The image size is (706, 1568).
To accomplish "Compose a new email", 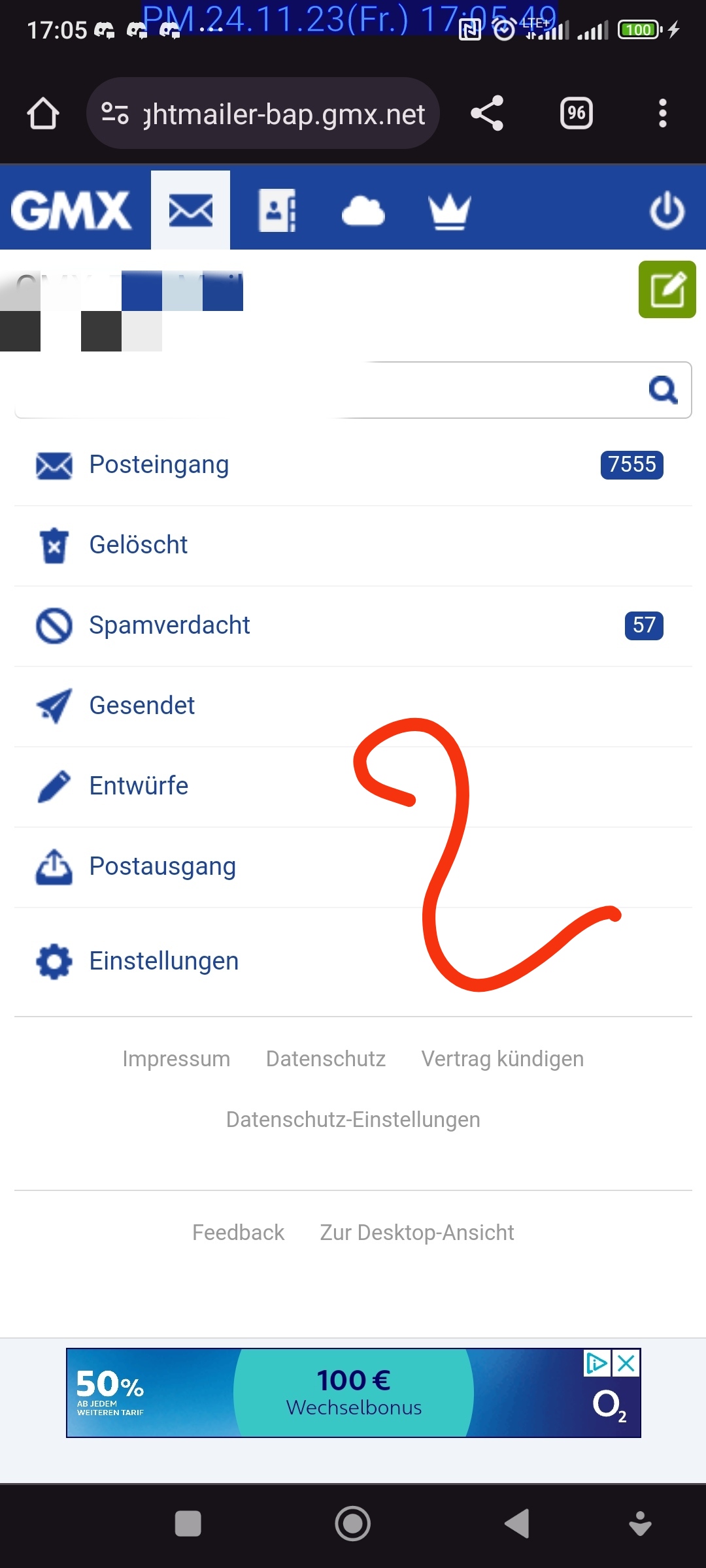I will [x=667, y=289].
